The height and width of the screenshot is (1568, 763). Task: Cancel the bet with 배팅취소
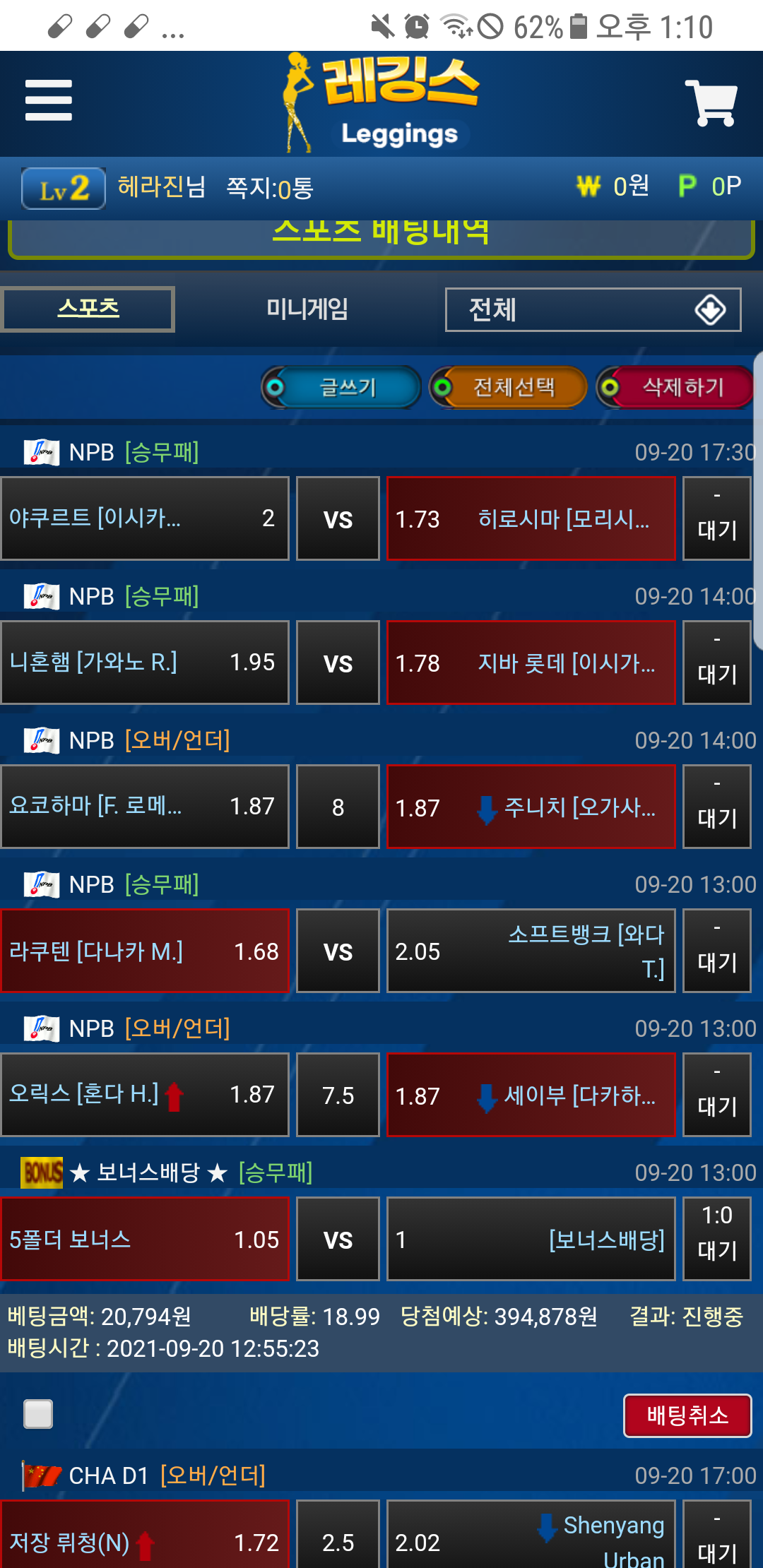coord(687,1415)
